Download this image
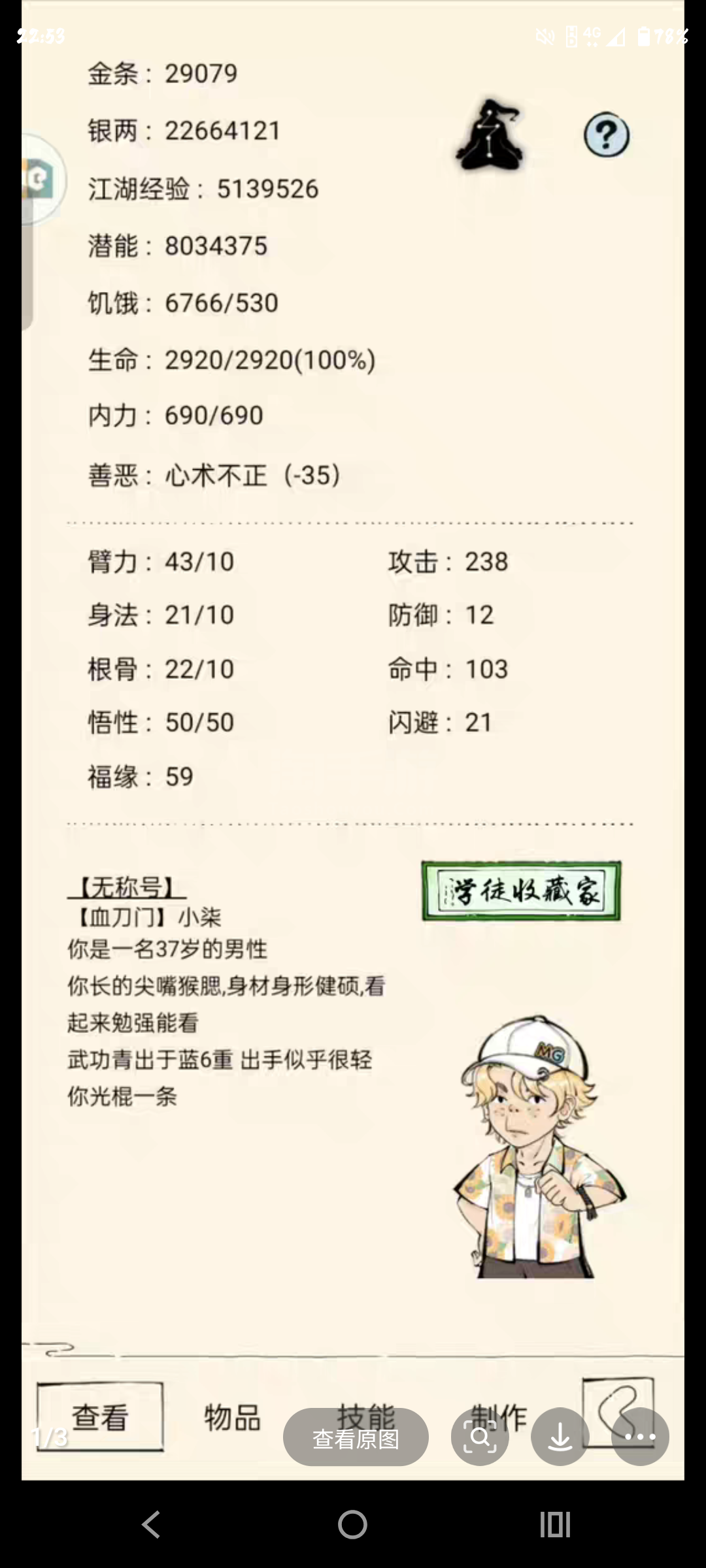The height and width of the screenshot is (1568, 706). 560,1437
